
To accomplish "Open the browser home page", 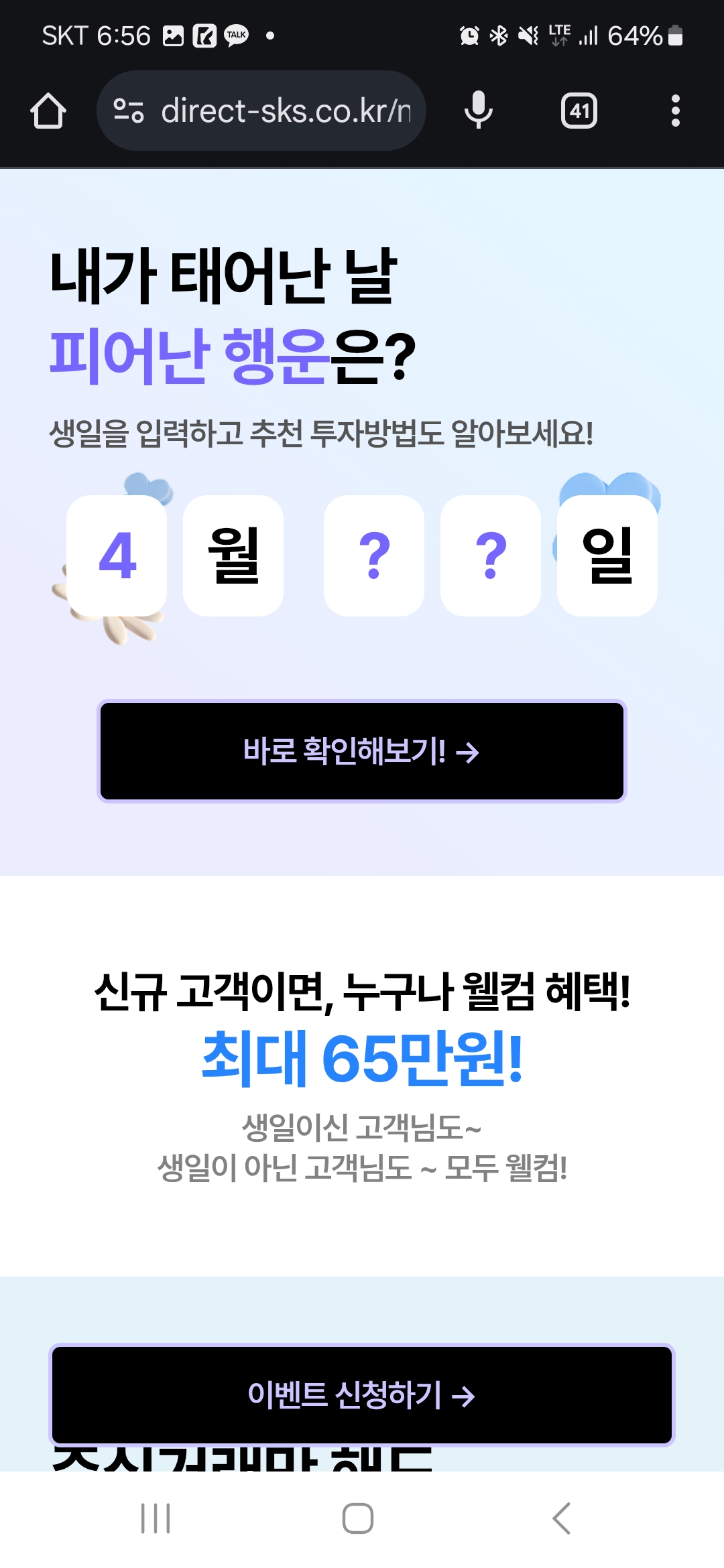I will (48, 111).
